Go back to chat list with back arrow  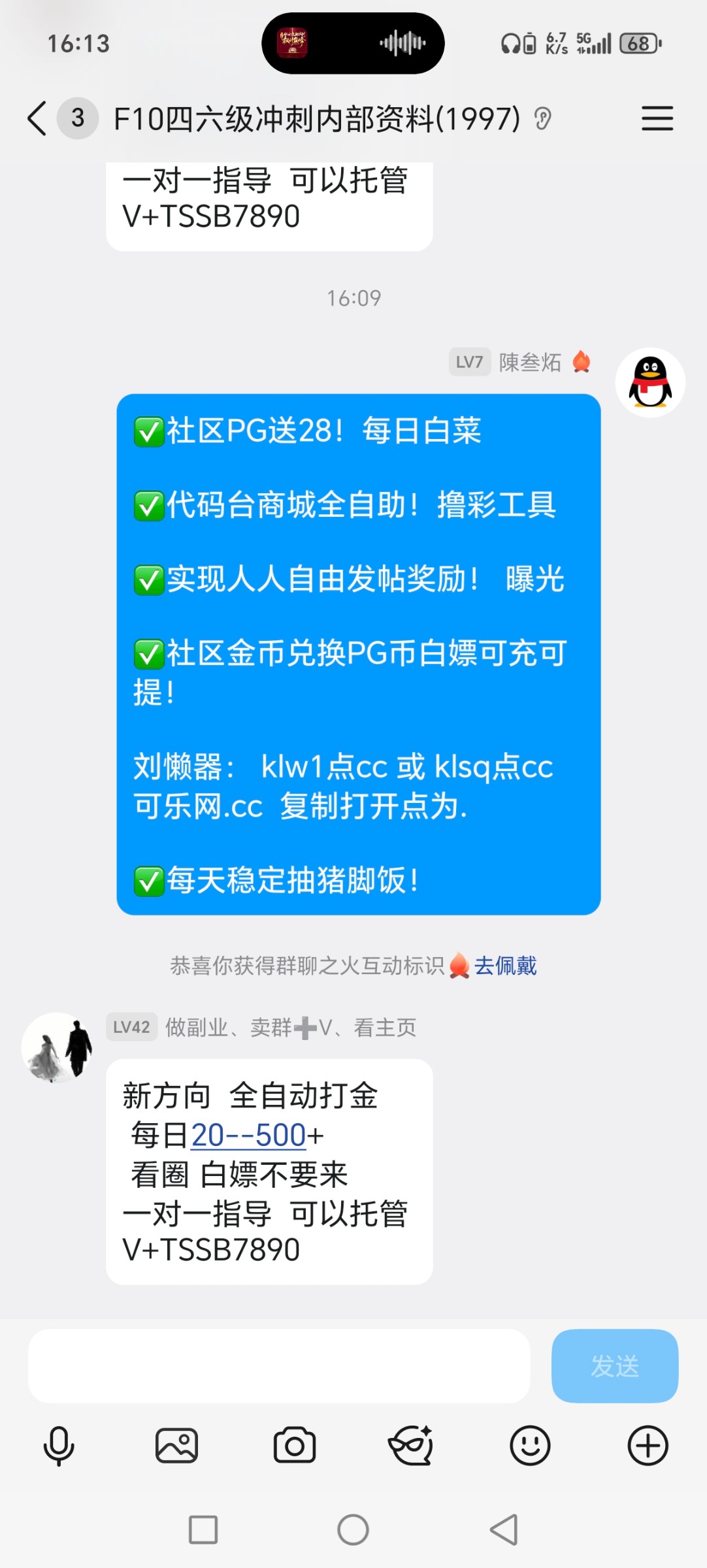[x=35, y=118]
